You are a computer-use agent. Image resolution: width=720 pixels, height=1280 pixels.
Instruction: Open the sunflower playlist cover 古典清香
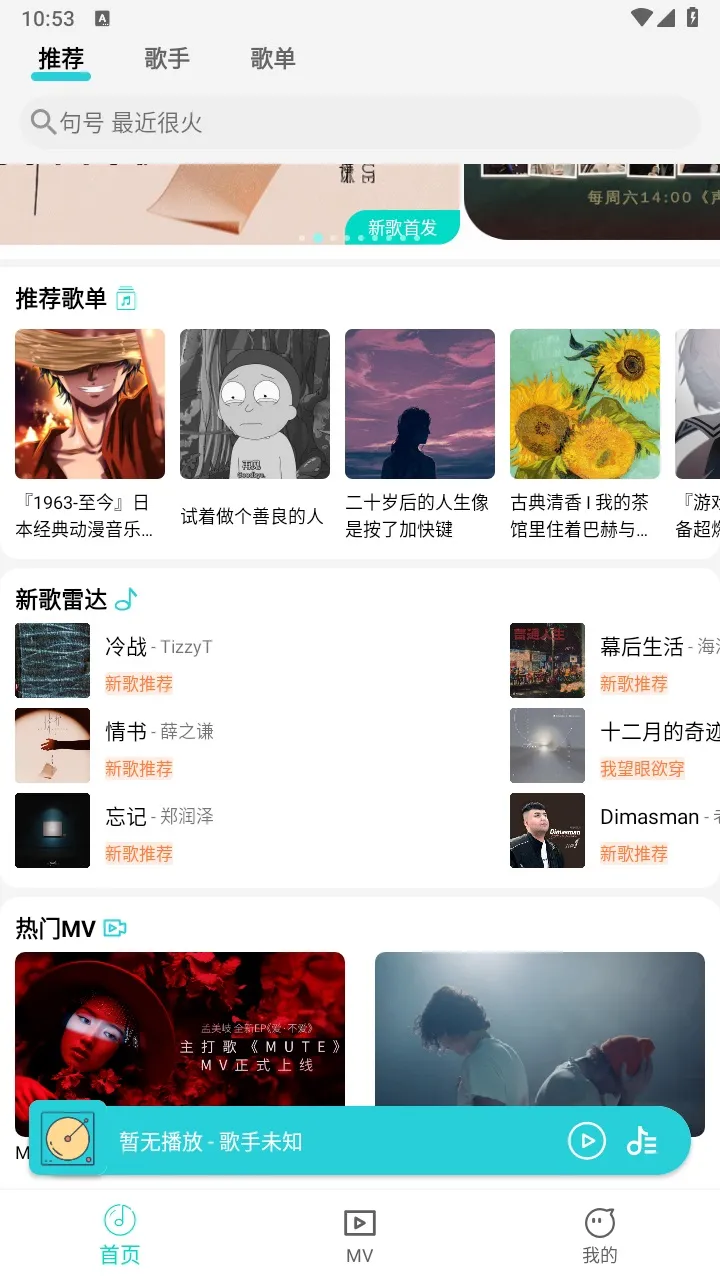[x=584, y=404]
